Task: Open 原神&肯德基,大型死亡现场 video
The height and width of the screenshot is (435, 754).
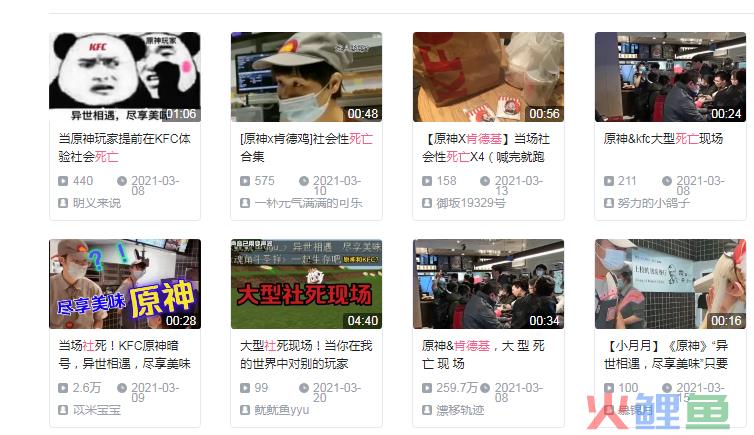Action: 488,284
